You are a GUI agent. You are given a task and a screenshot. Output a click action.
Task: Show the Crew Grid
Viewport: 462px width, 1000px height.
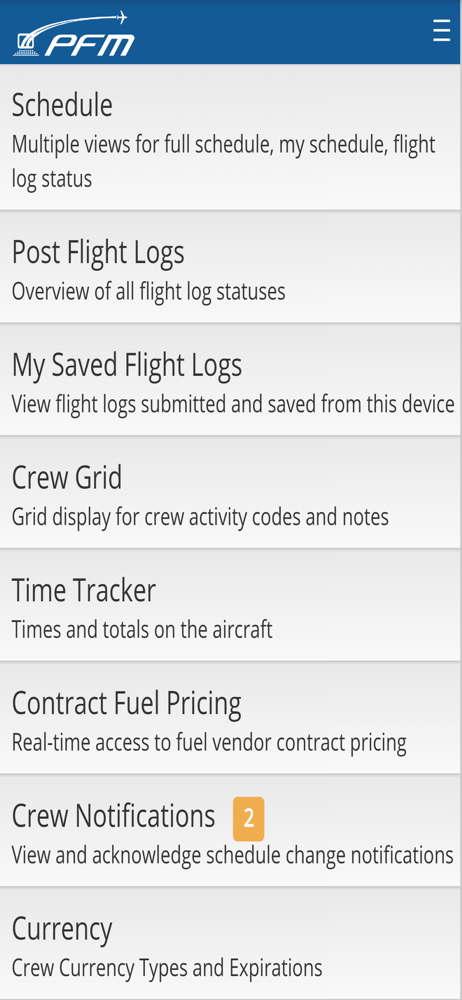(231, 493)
